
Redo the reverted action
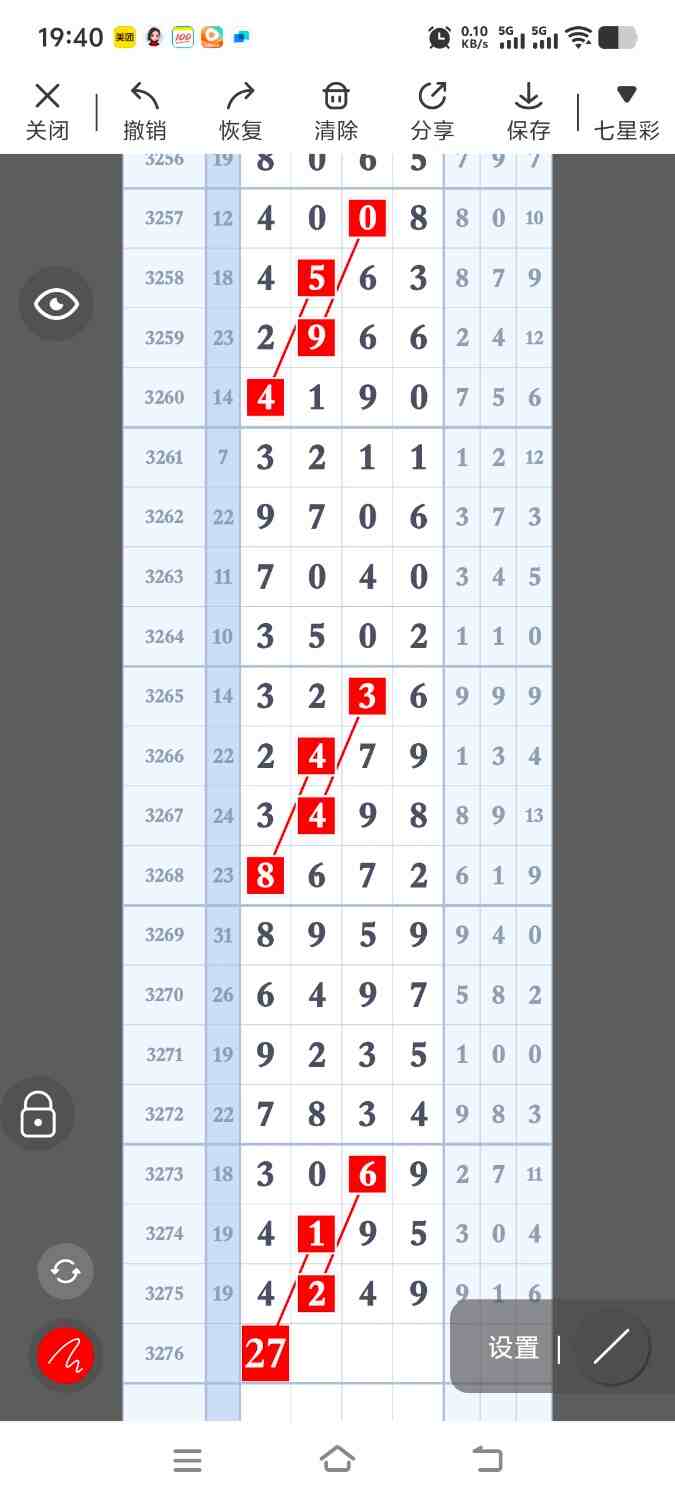coord(240,110)
